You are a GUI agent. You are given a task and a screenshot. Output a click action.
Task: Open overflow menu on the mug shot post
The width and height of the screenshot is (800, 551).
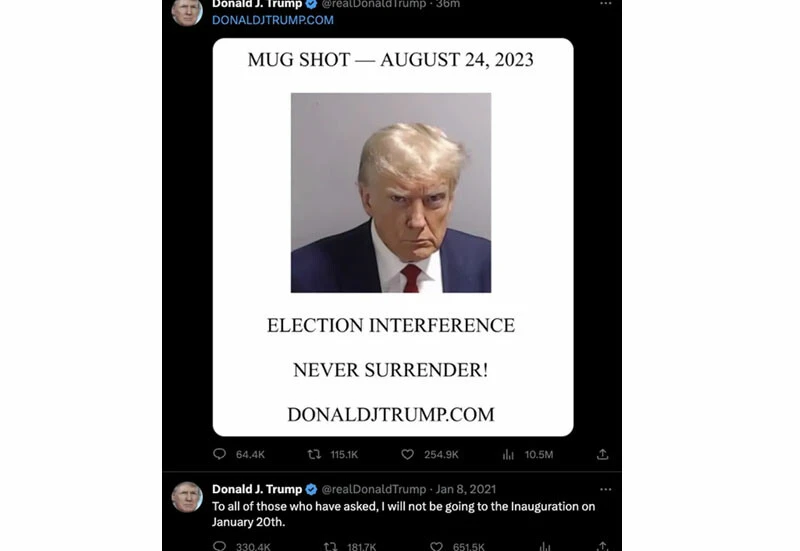[x=605, y=4]
